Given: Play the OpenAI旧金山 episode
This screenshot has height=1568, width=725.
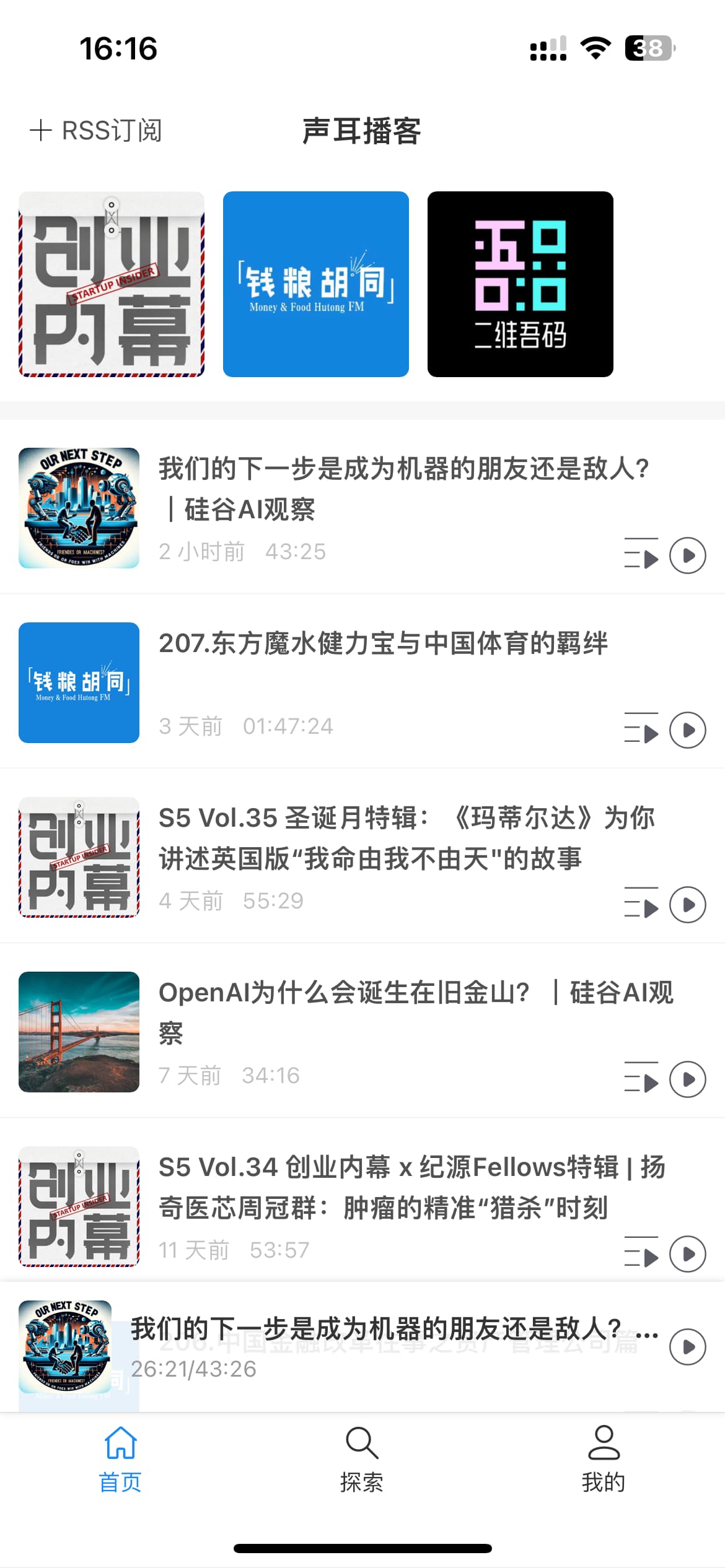Looking at the screenshot, I should coord(688,1079).
